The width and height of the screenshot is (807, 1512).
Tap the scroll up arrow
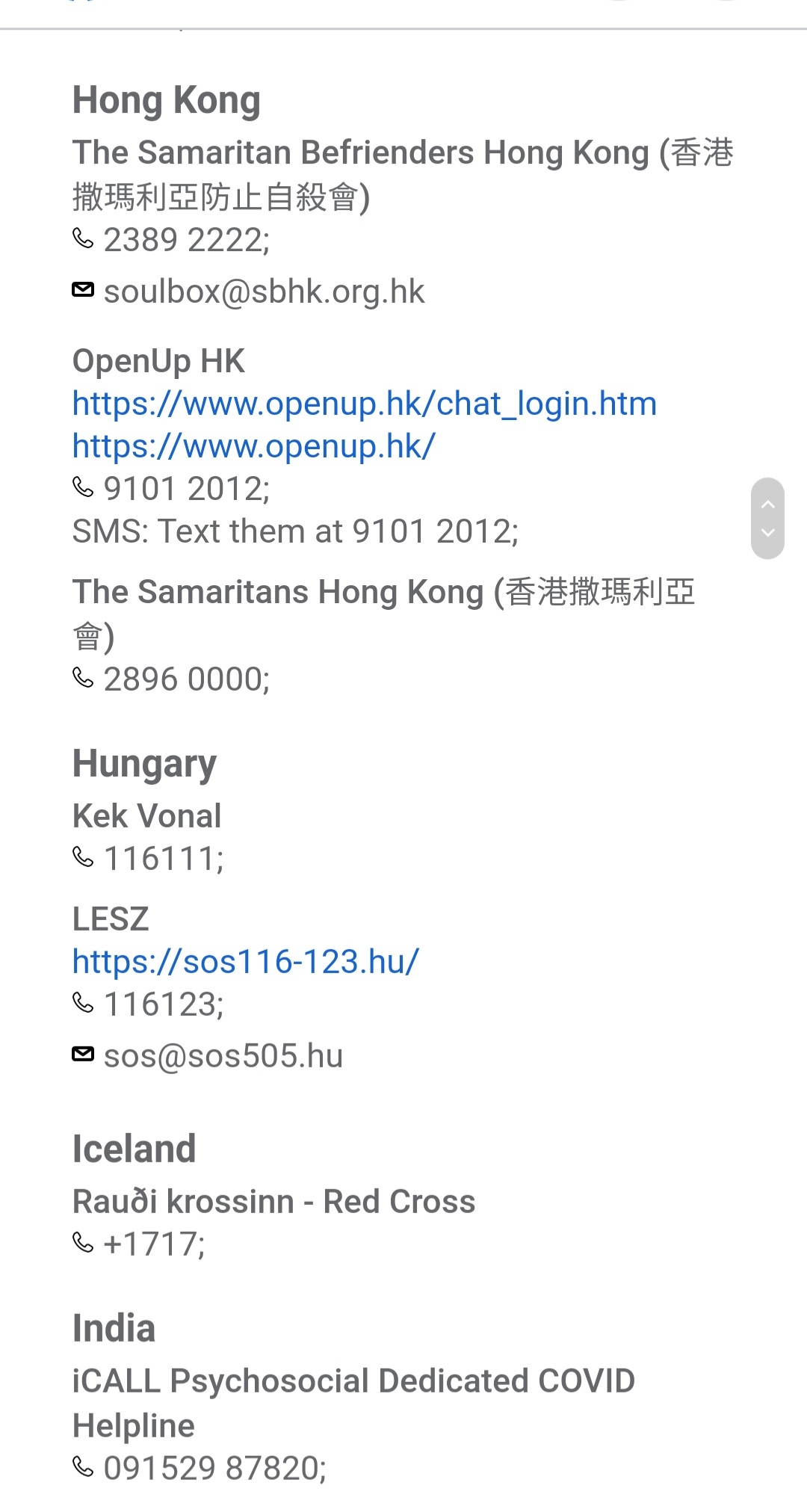pyautogui.click(x=767, y=504)
